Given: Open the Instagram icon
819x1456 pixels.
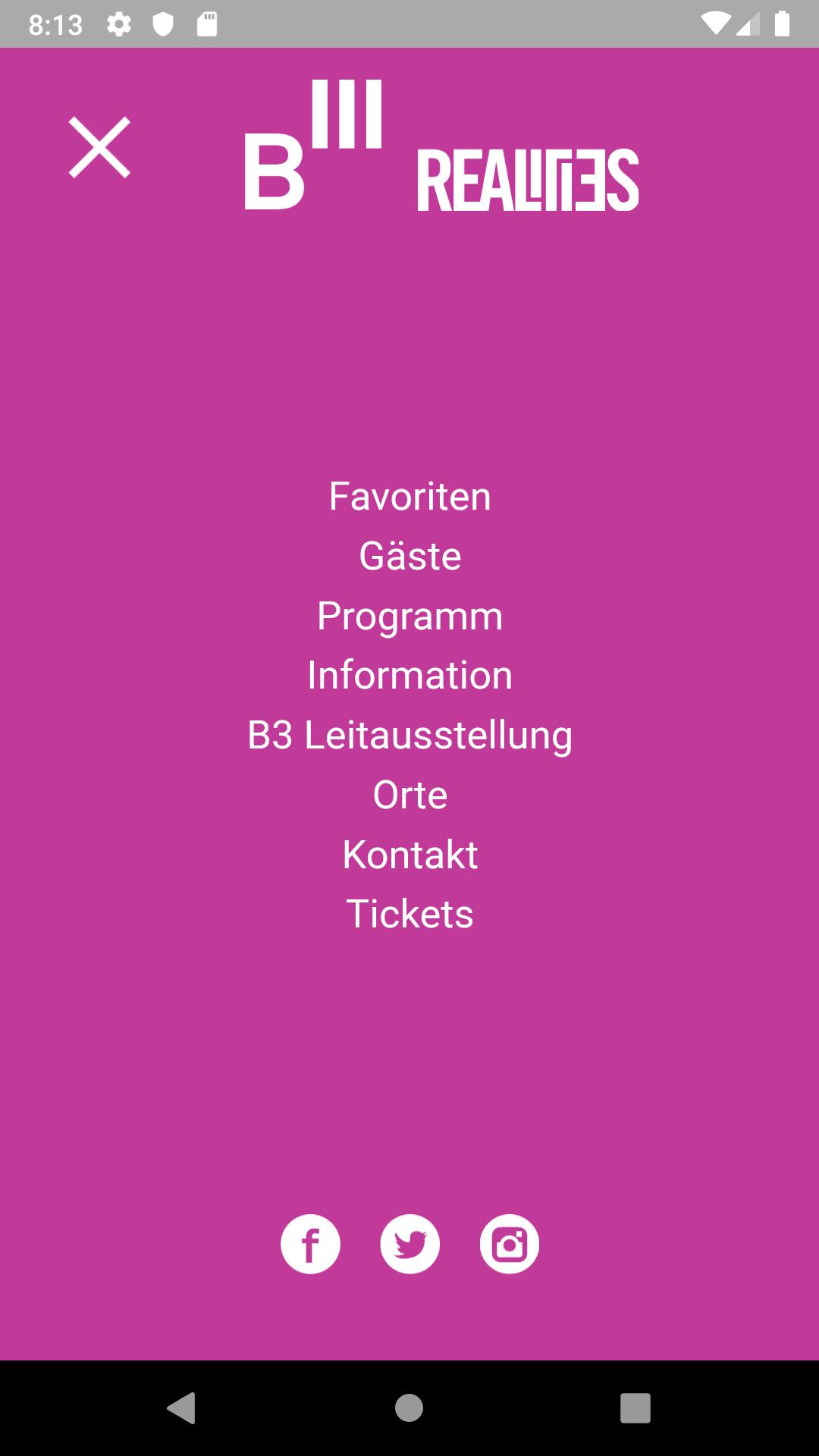Looking at the screenshot, I should coord(509,1244).
